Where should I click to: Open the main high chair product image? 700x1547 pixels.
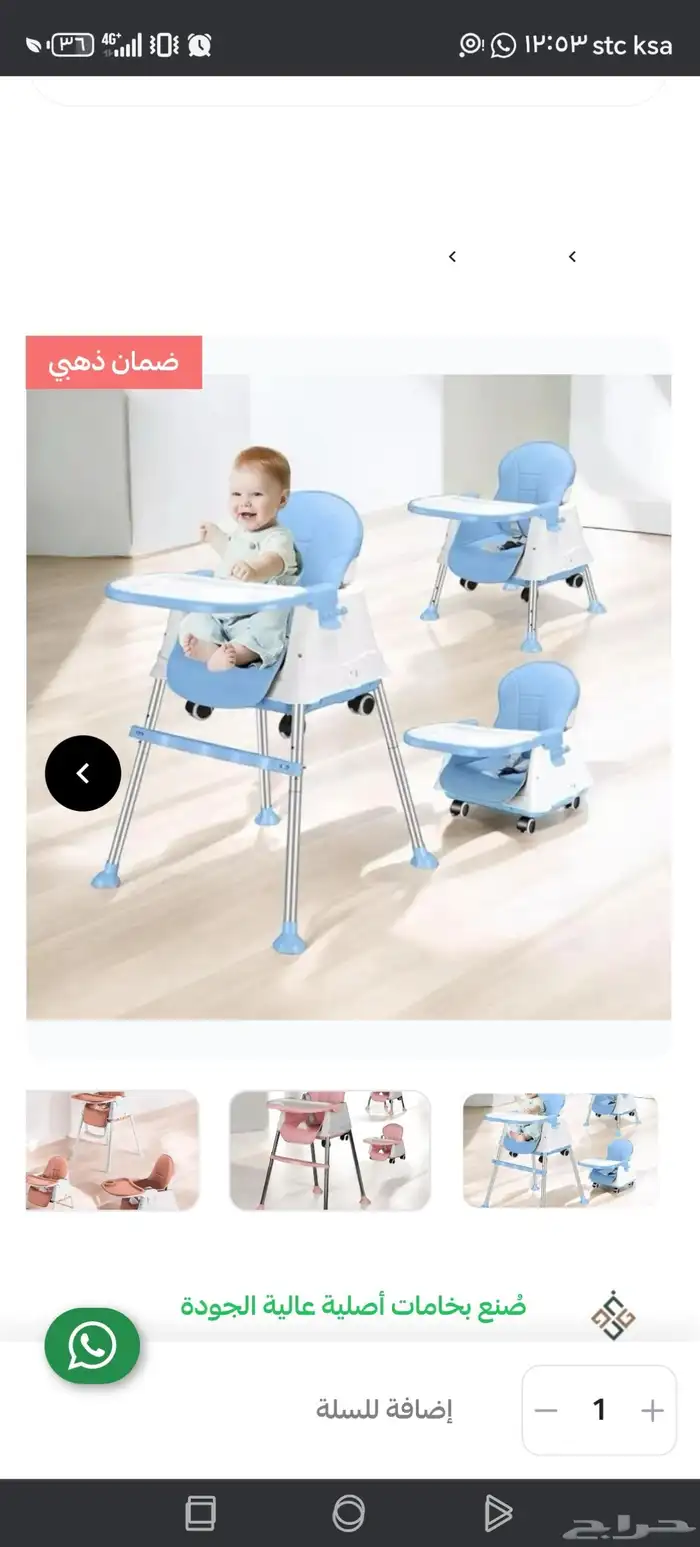pyautogui.click(x=349, y=697)
